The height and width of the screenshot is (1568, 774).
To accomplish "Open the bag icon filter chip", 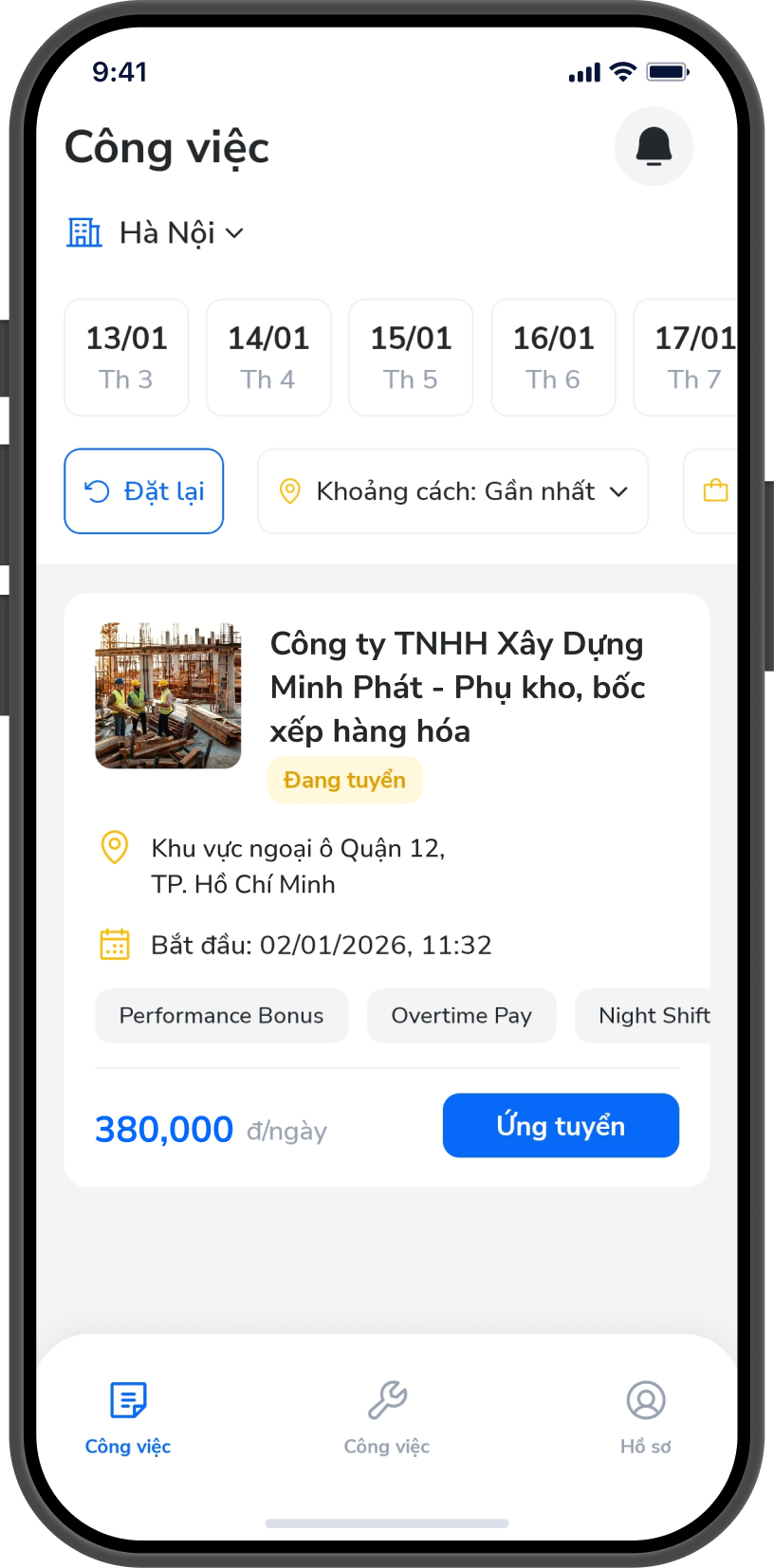I will tap(713, 491).
